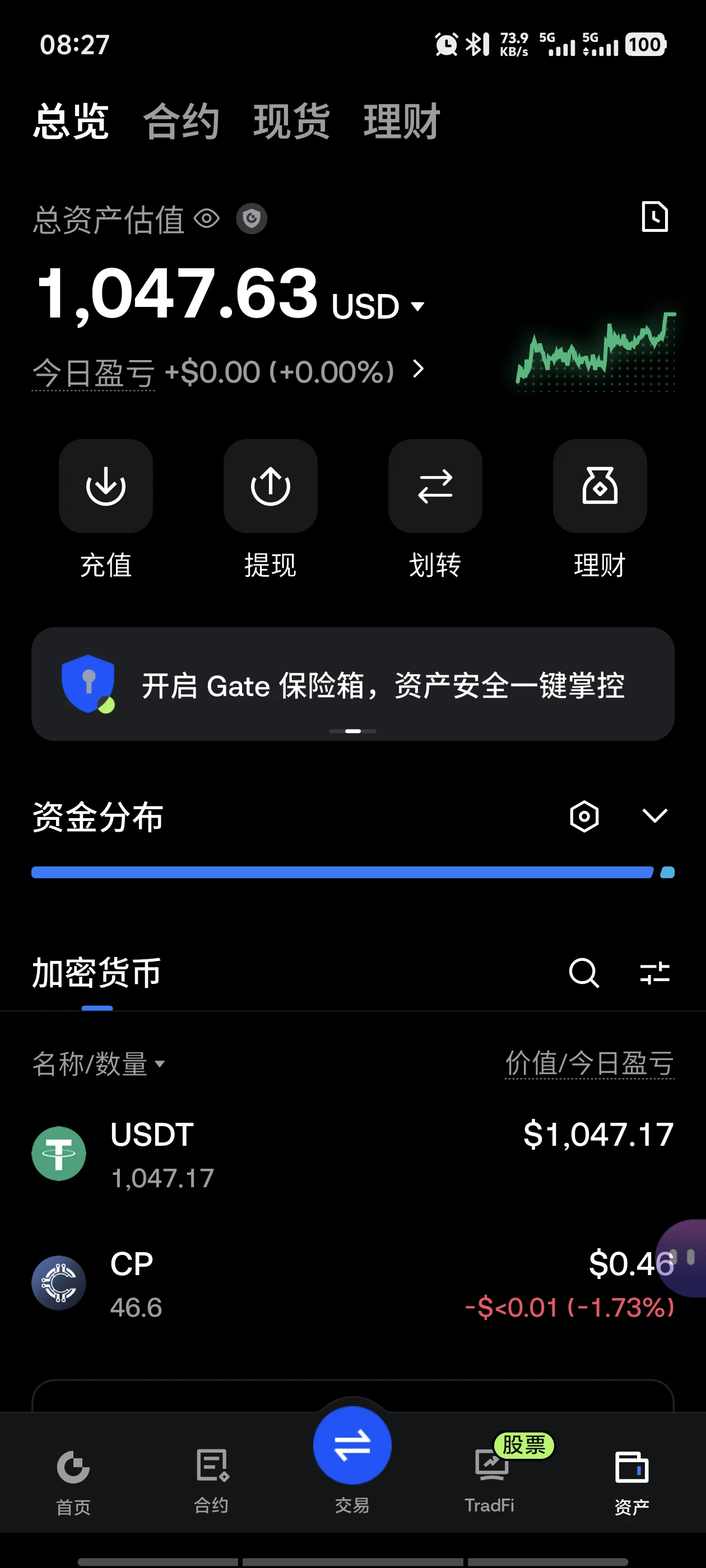Open the Gate 保险箱 banner
This screenshot has width=706, height=1568.
tap(352, 684)
